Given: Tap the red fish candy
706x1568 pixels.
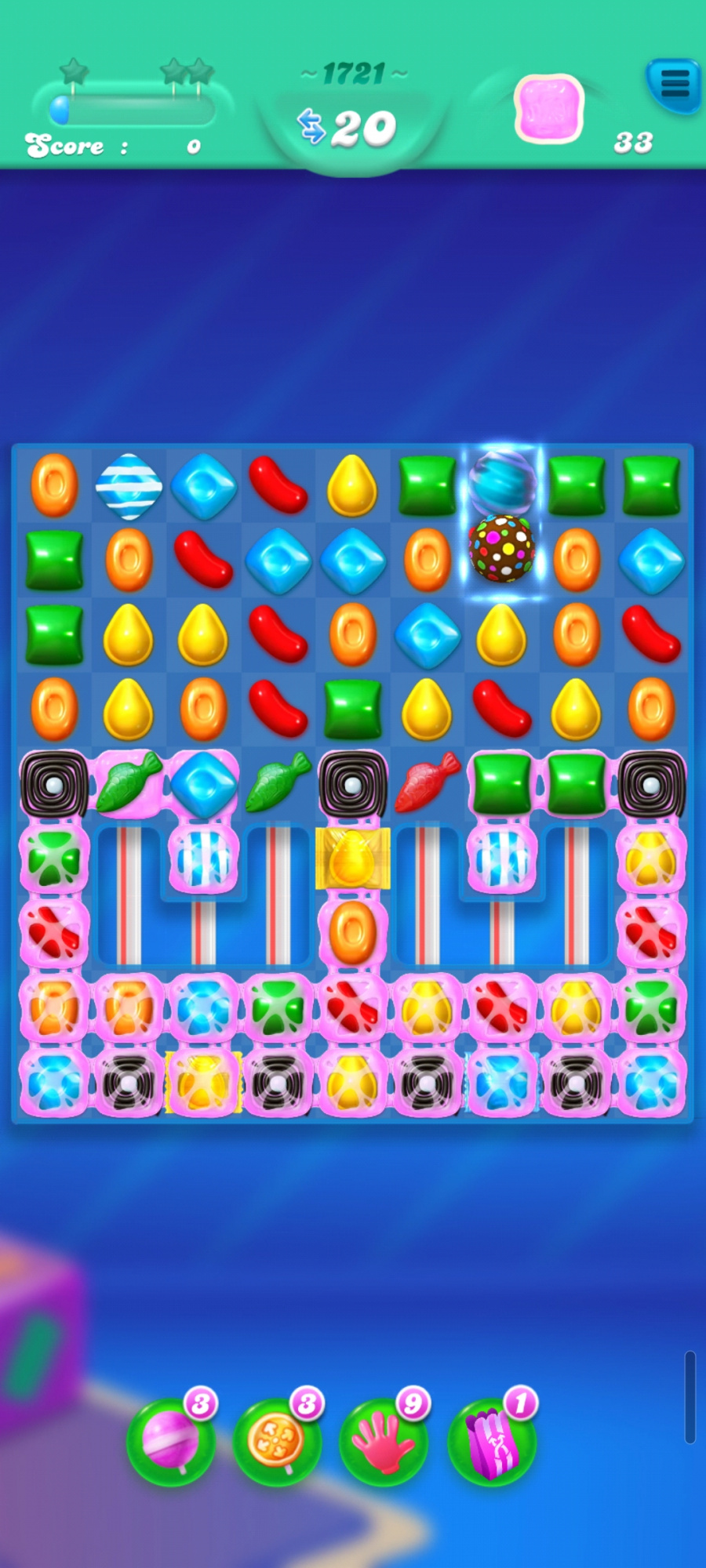Looking at the screenshot, I should (x=427, y=783).
